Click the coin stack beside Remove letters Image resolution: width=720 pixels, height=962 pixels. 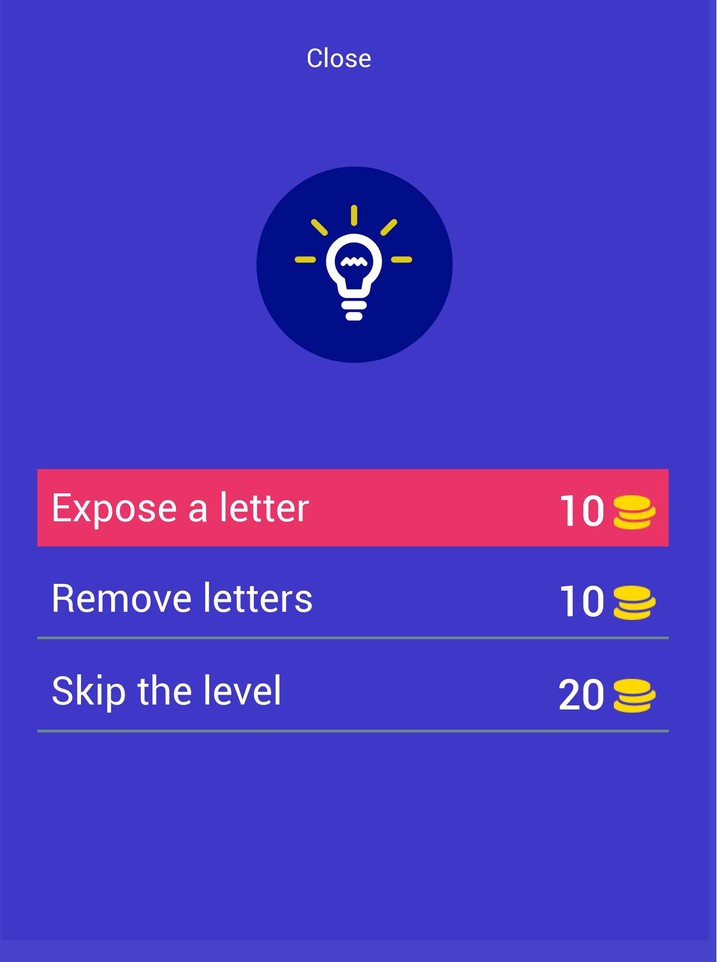coord(633,601)
